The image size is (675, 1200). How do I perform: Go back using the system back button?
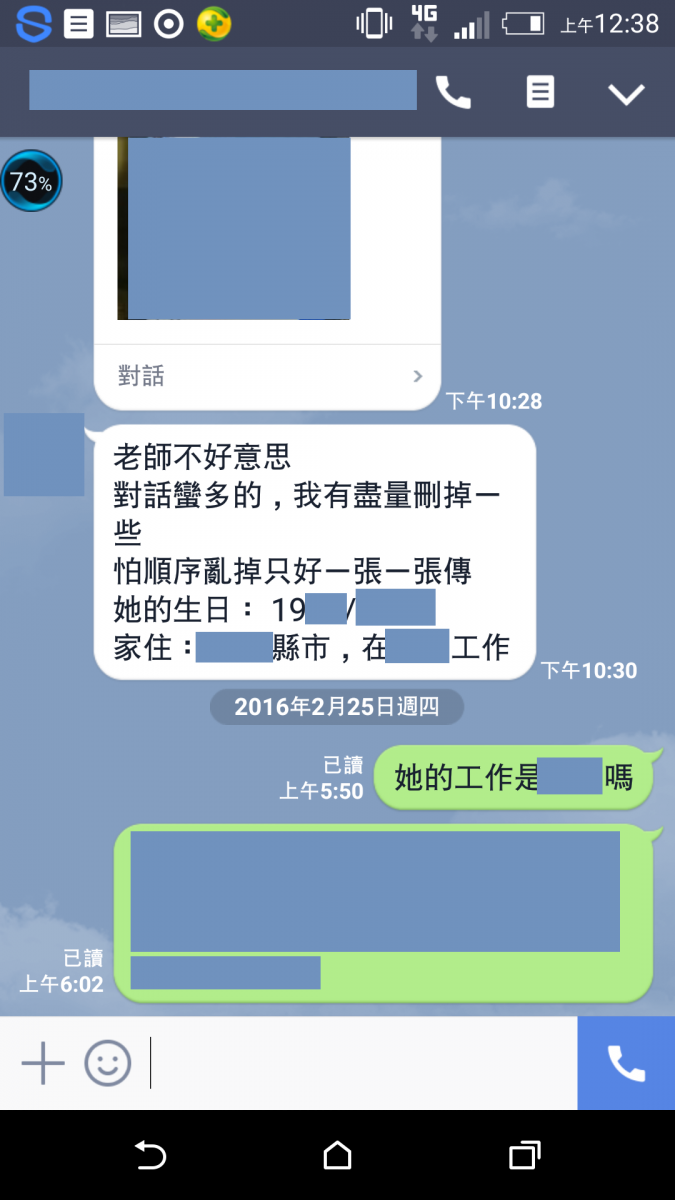click(150, 1156)
